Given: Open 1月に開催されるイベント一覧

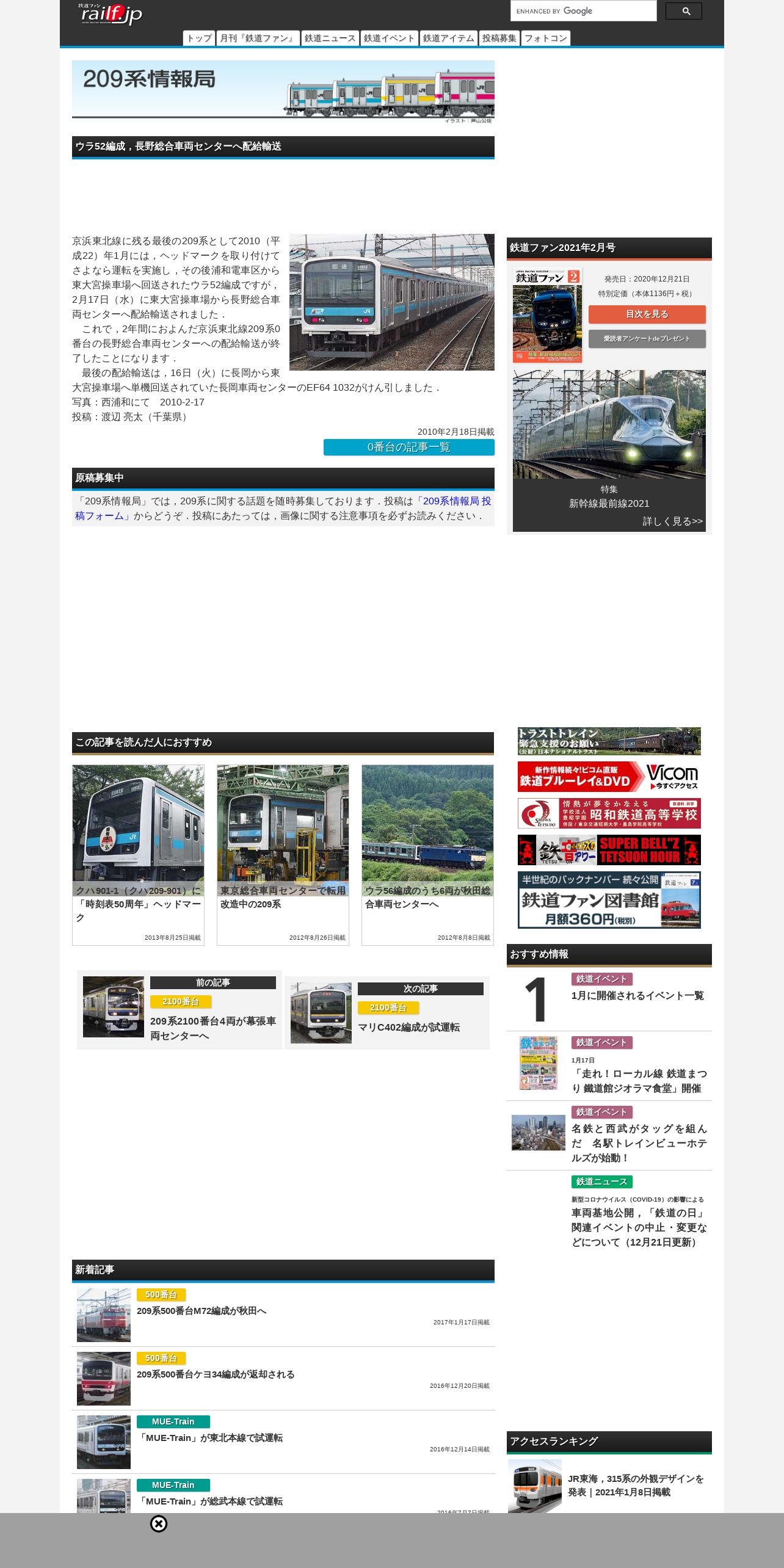Looking at the screenshot, I should pos(637,995).
